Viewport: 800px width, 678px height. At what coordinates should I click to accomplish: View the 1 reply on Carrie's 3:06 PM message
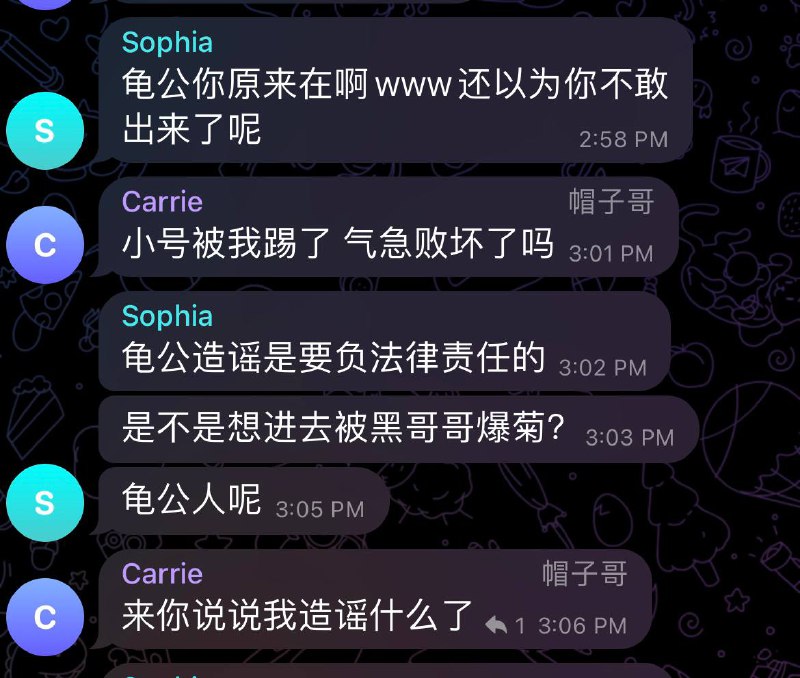coord(505,626)
